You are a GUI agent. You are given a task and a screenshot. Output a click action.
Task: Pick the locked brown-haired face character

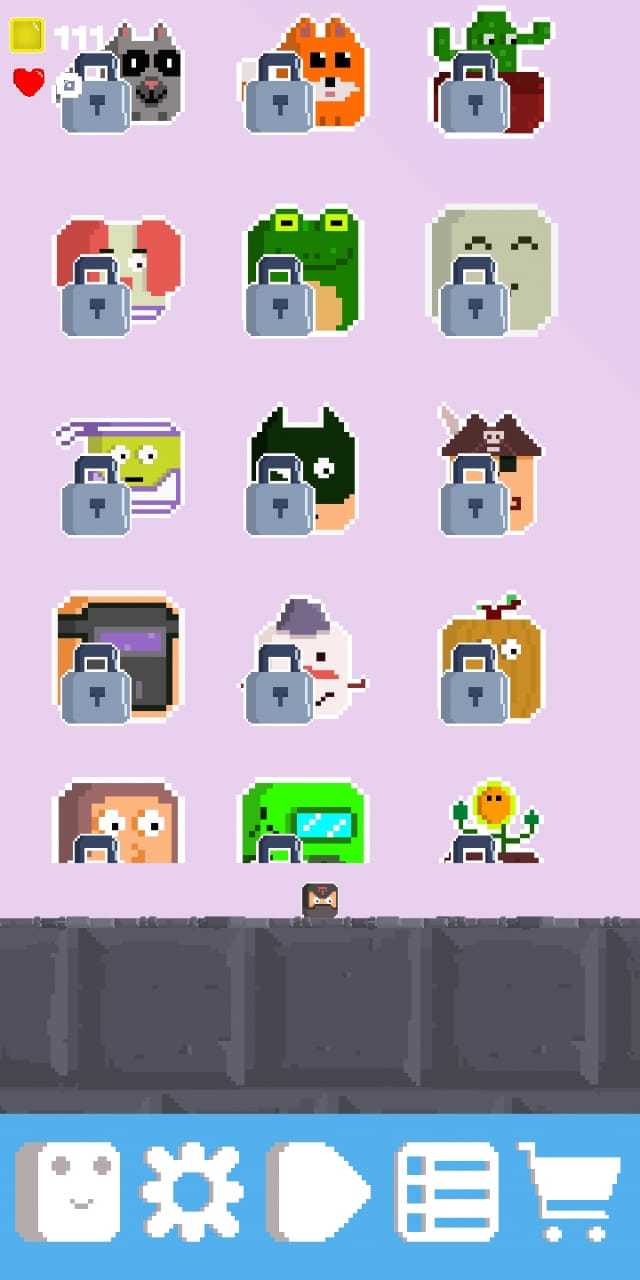point(120,824)
